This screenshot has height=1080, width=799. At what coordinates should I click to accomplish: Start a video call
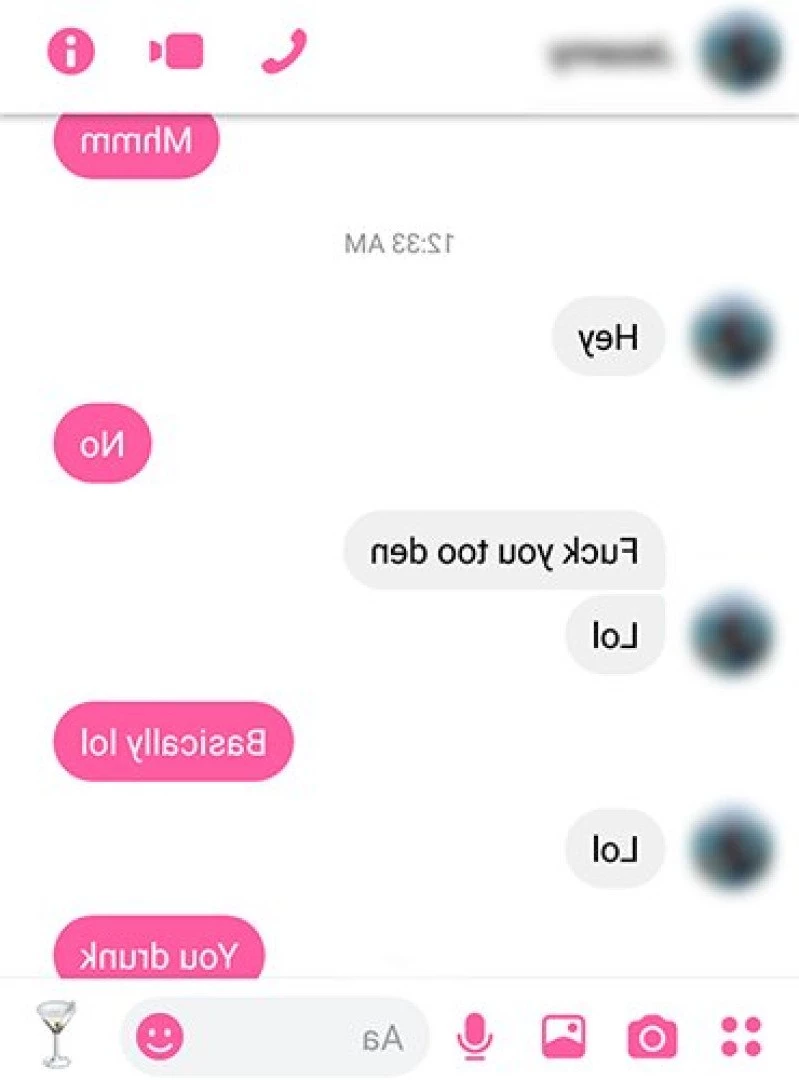(177, 52)
